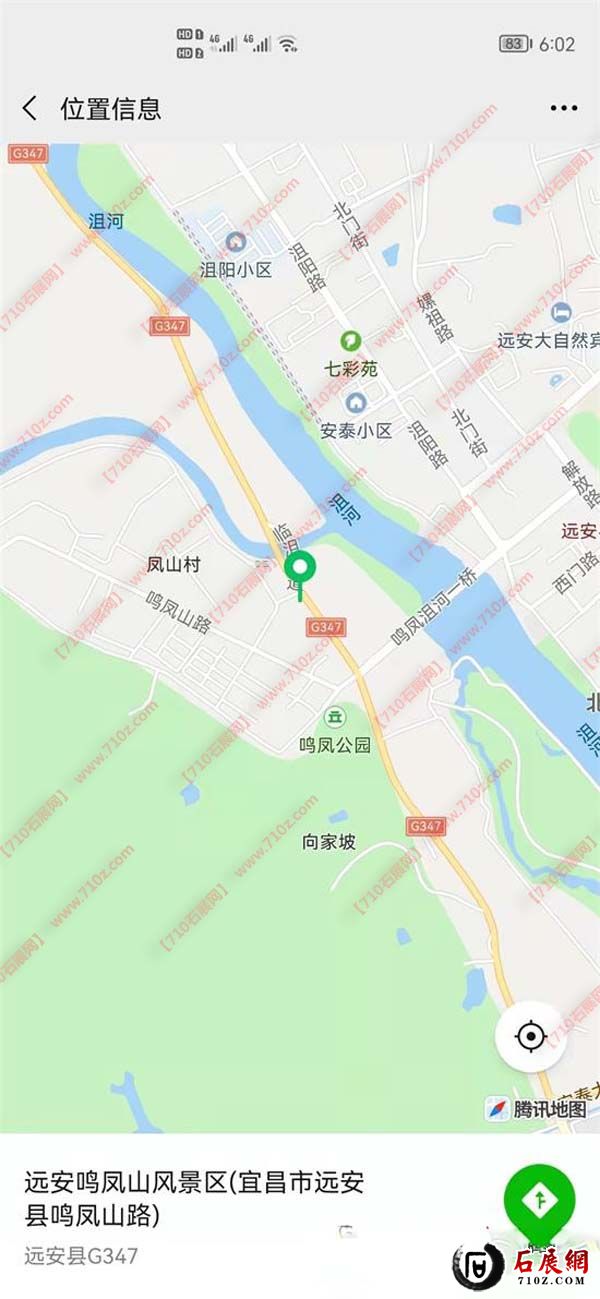This screenshot has height=1299, width=600.
Task: Open the three-dot overflow menu
Action: pos(563,108)
